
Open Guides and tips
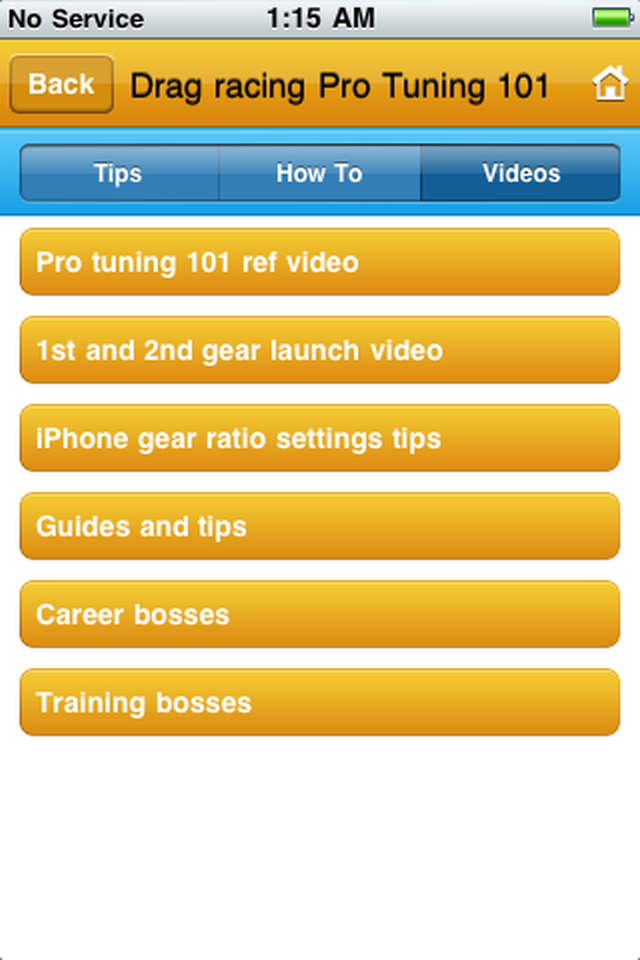[x=320, y=526]
